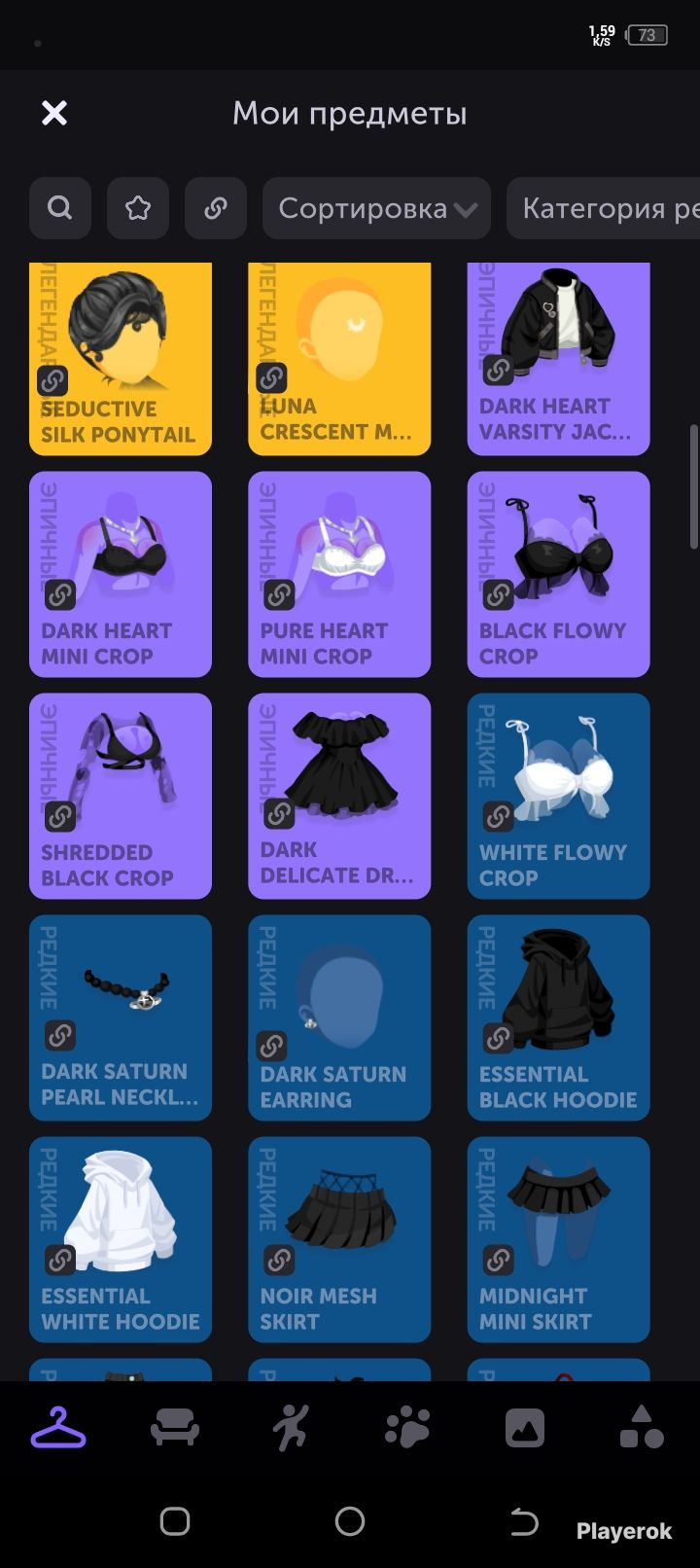Switch to the pets paw tab
The image size is (700, 1568).
click(407, 1428)
